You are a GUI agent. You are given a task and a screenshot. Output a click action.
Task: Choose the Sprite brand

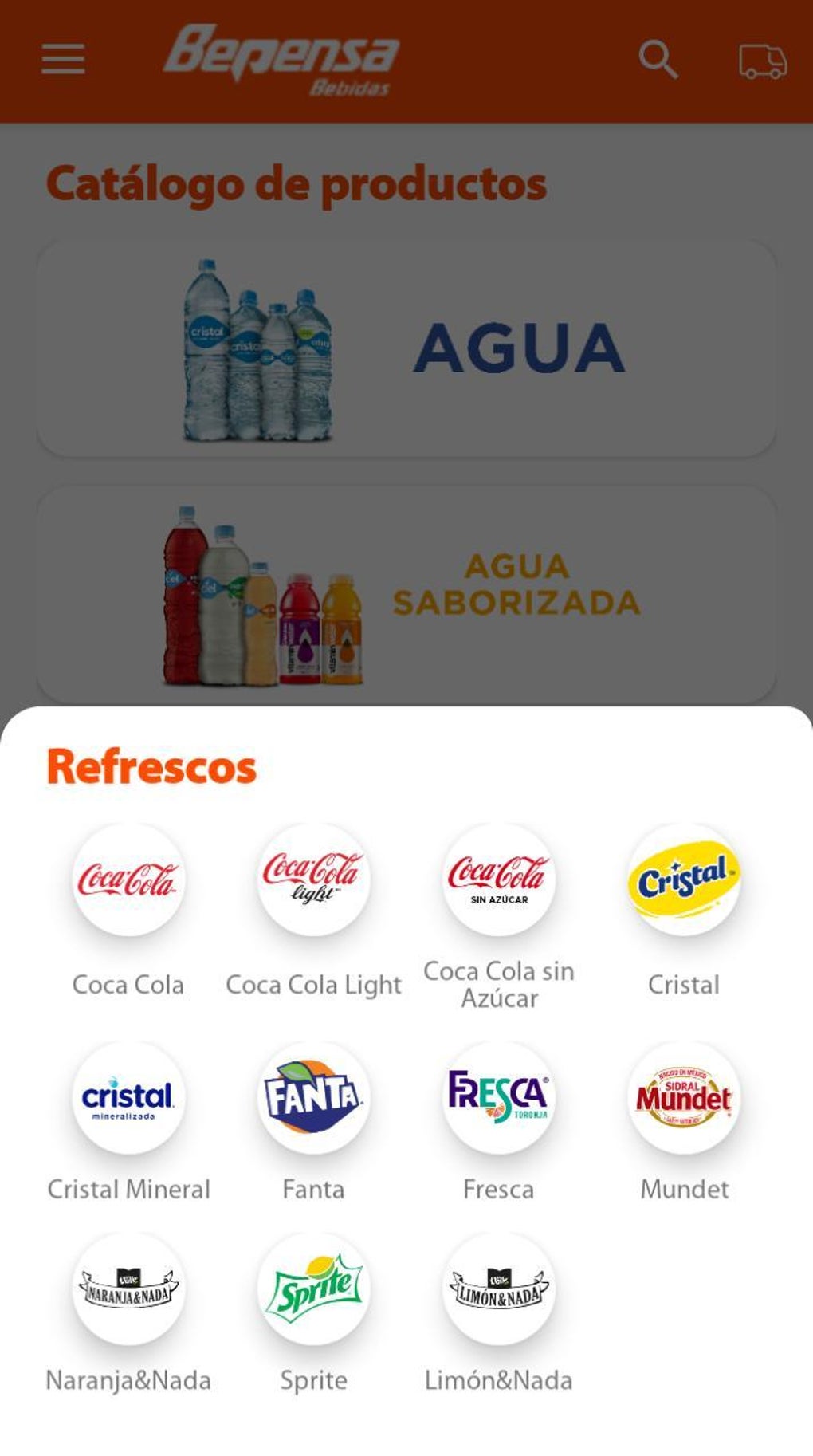click(x=313, y=1289)
